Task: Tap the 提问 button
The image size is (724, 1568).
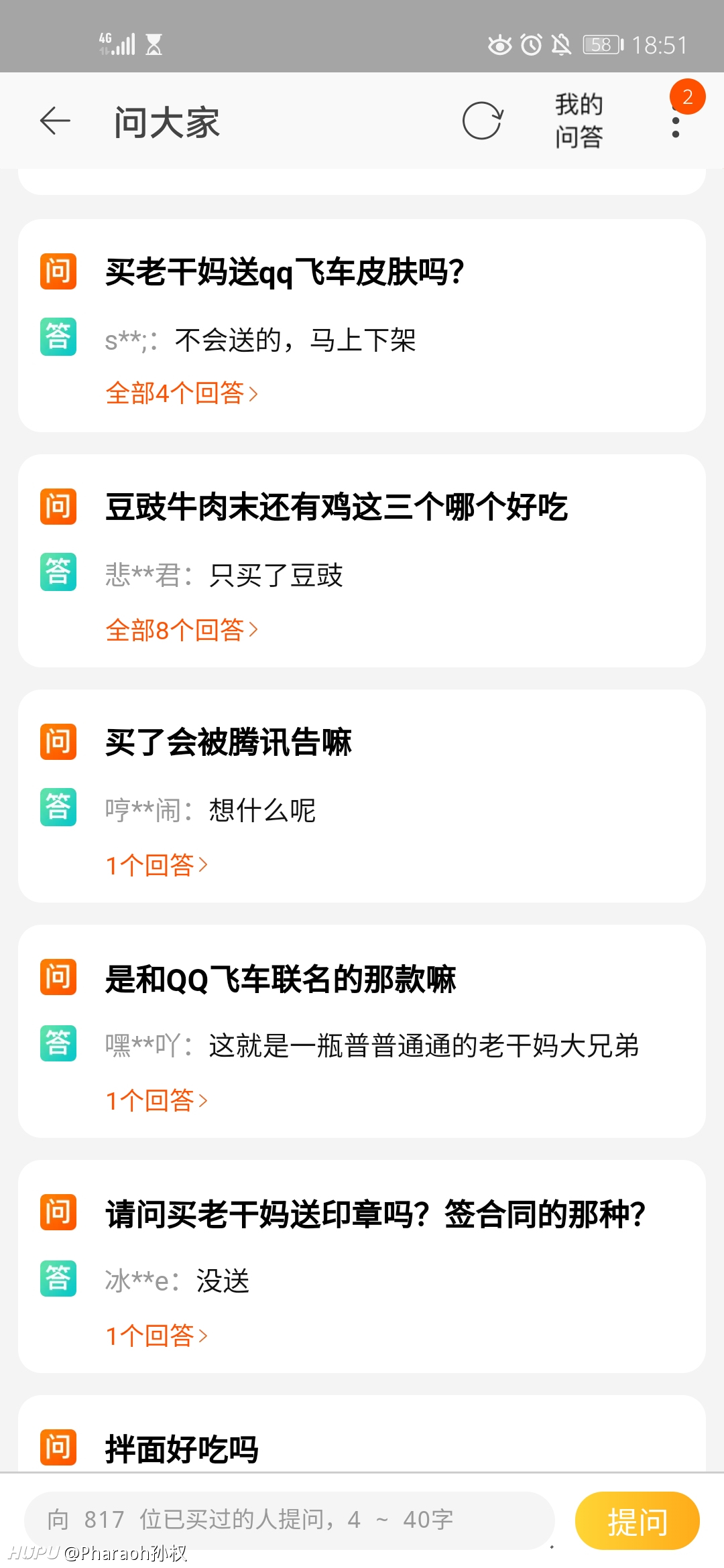Action: (638, 1520)
